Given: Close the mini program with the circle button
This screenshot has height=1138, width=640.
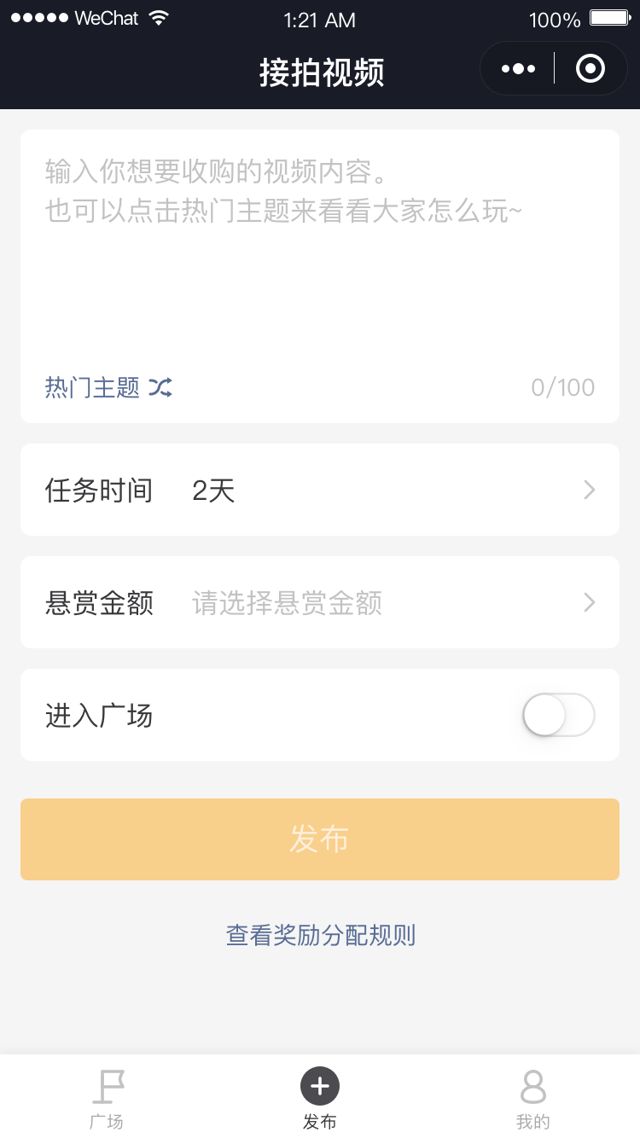Looking at the screenshot, I should (590, 69).
